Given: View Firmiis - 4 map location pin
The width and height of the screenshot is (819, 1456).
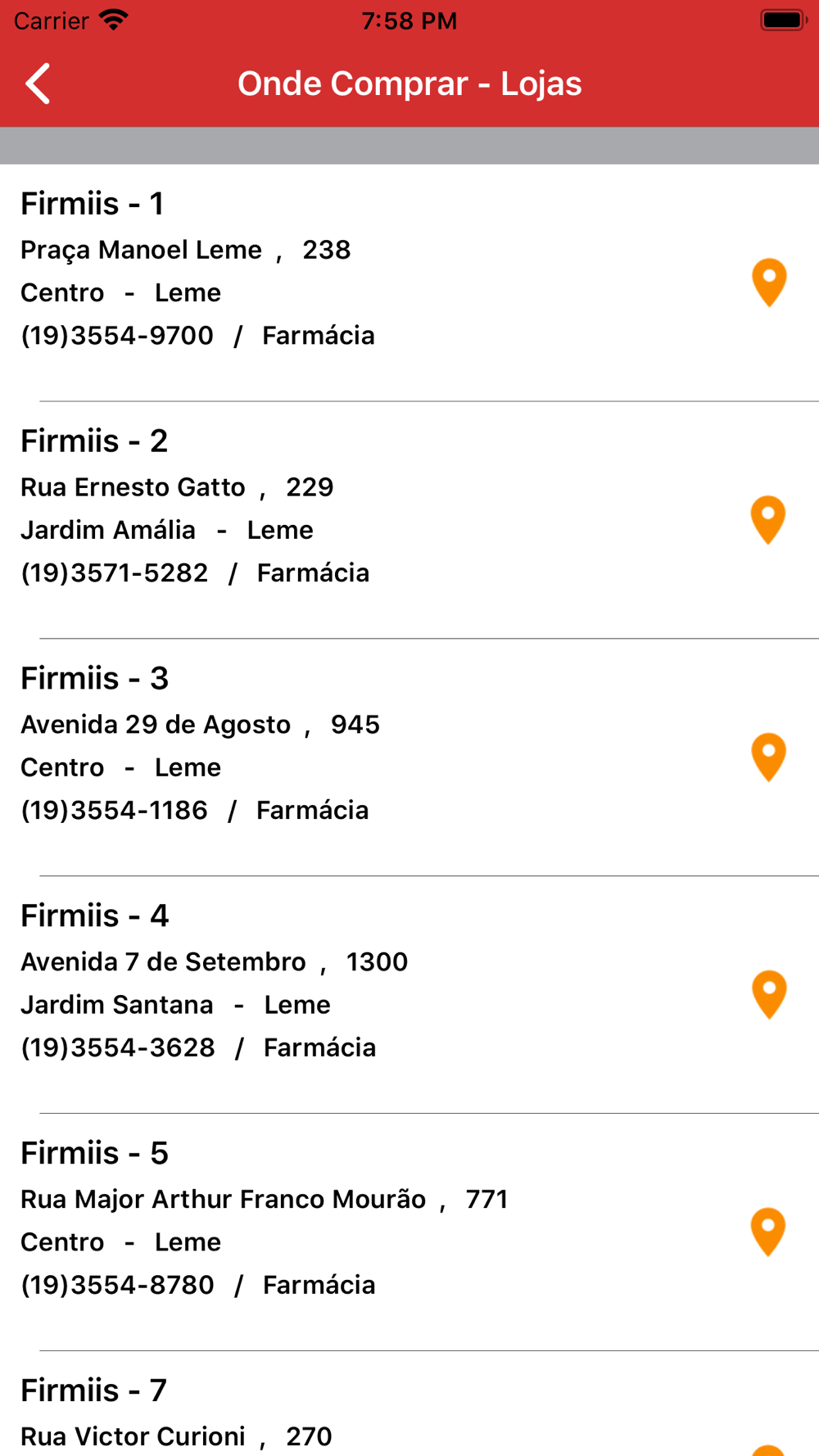Looking at the screenshot, I should pos(769,994).
